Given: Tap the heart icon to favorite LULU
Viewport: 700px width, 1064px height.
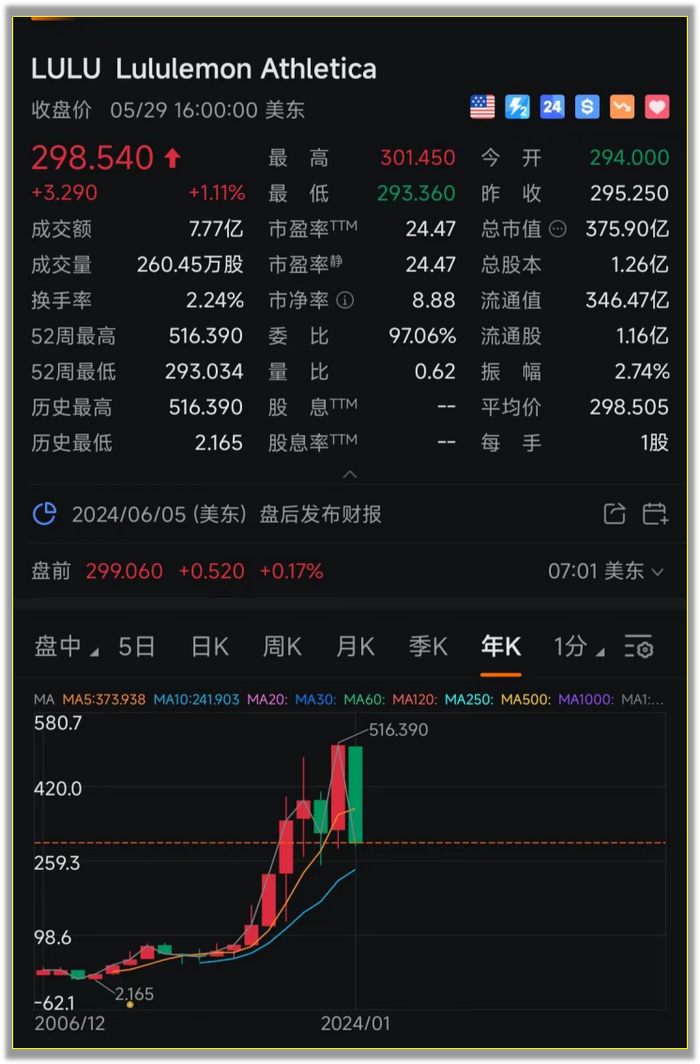Looking at the screenshot, I should point(657,107).
